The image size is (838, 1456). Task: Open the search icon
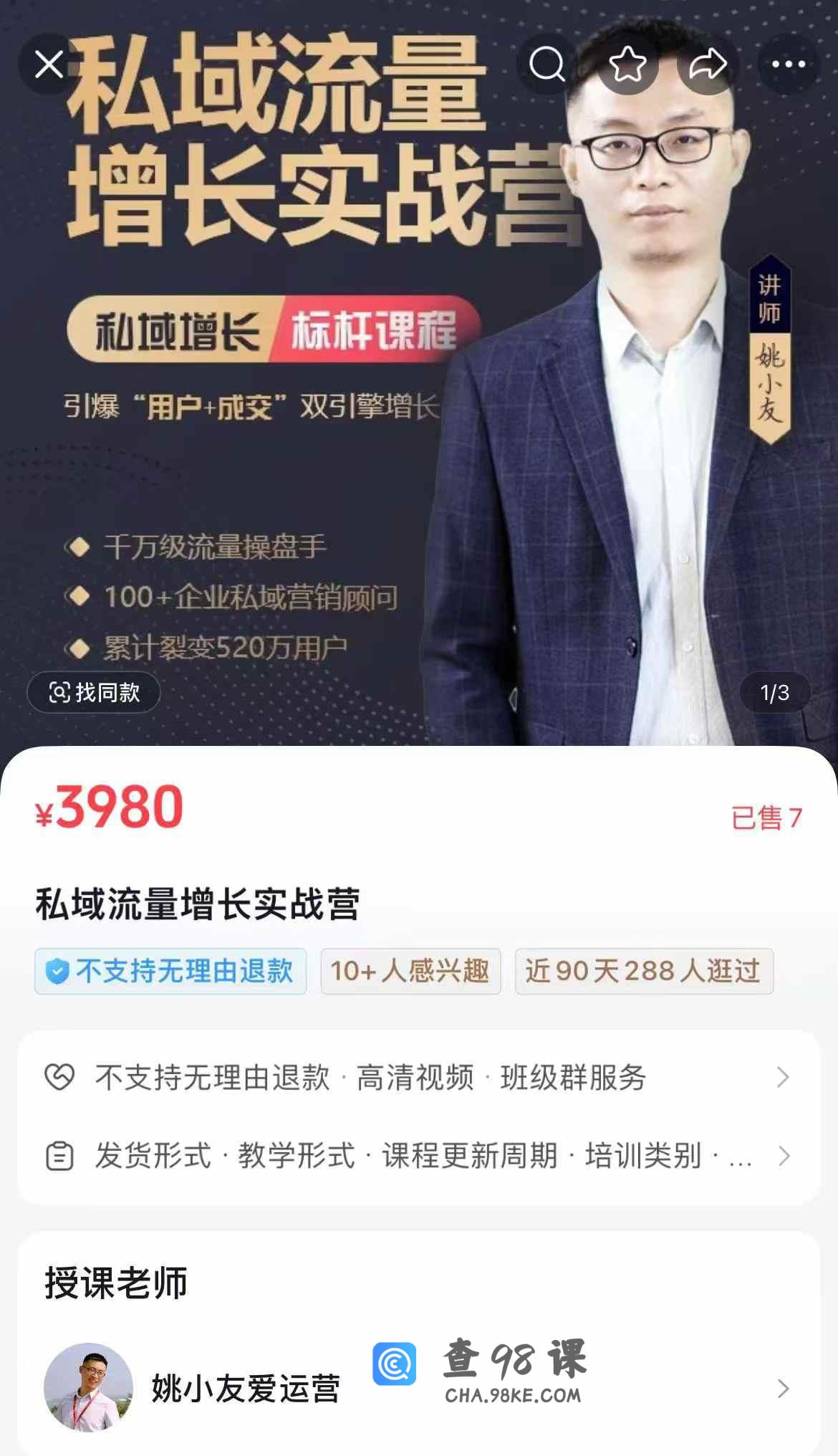coord(547,64)
